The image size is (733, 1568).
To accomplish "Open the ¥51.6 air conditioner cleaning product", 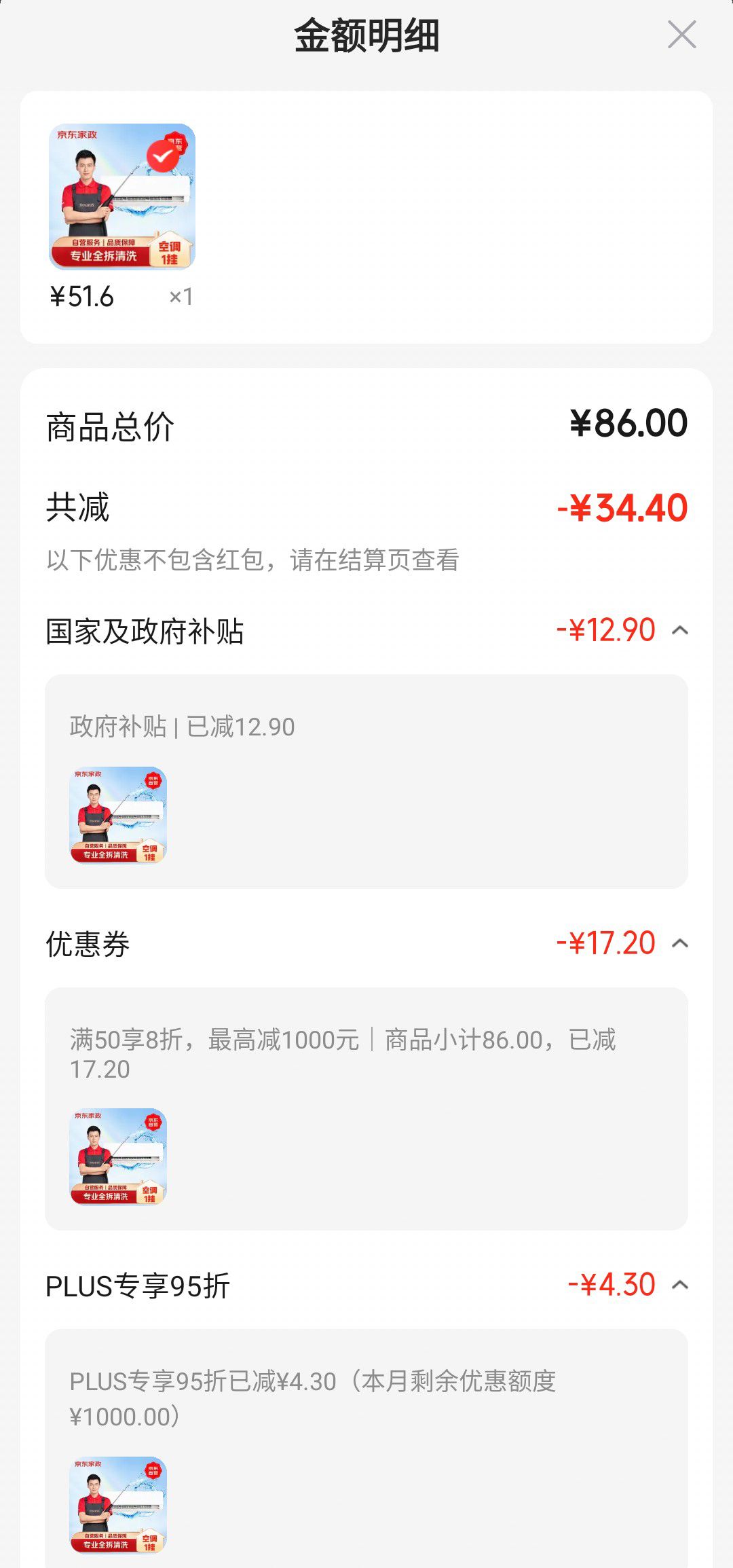I will 122,197.
